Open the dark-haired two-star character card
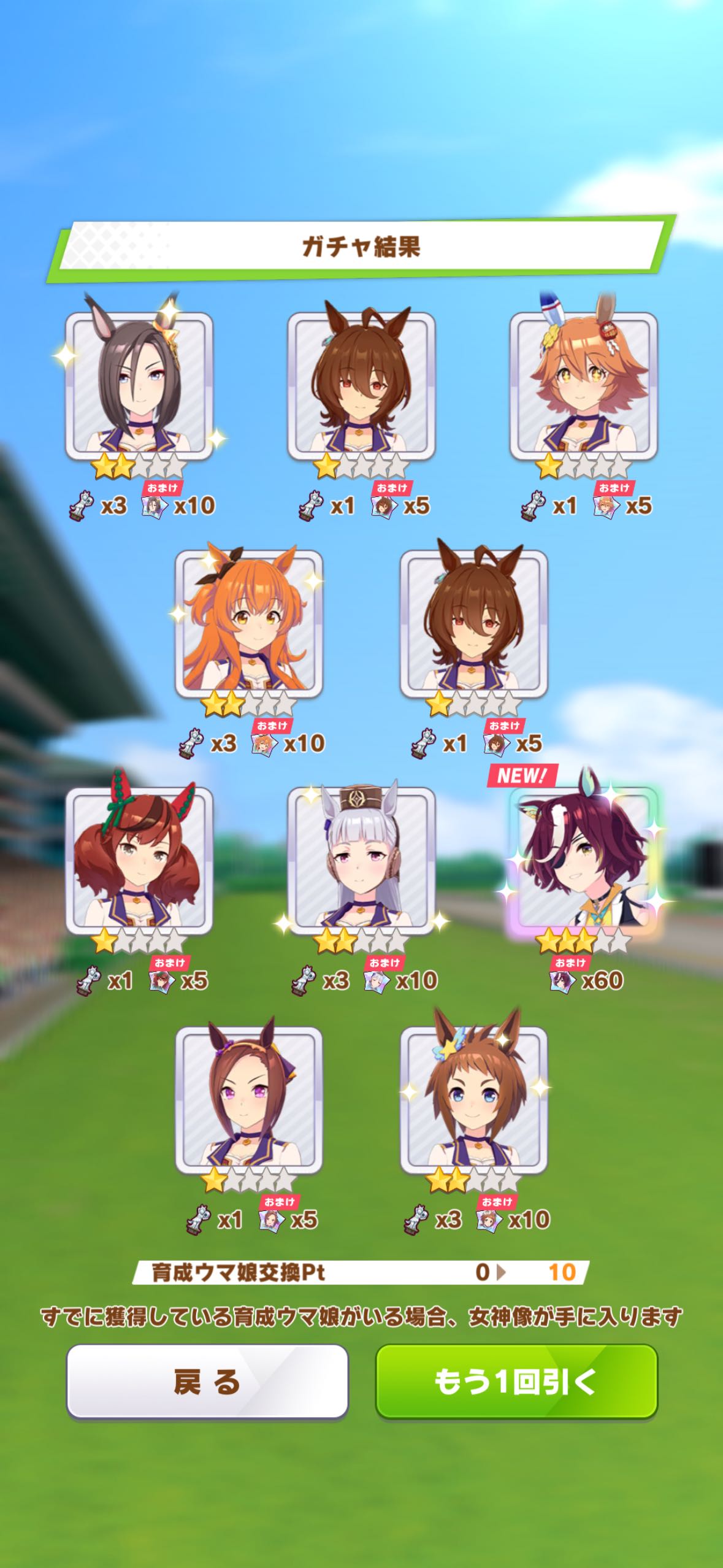This screenshot has height=1568, width=723. click(139, 386)
